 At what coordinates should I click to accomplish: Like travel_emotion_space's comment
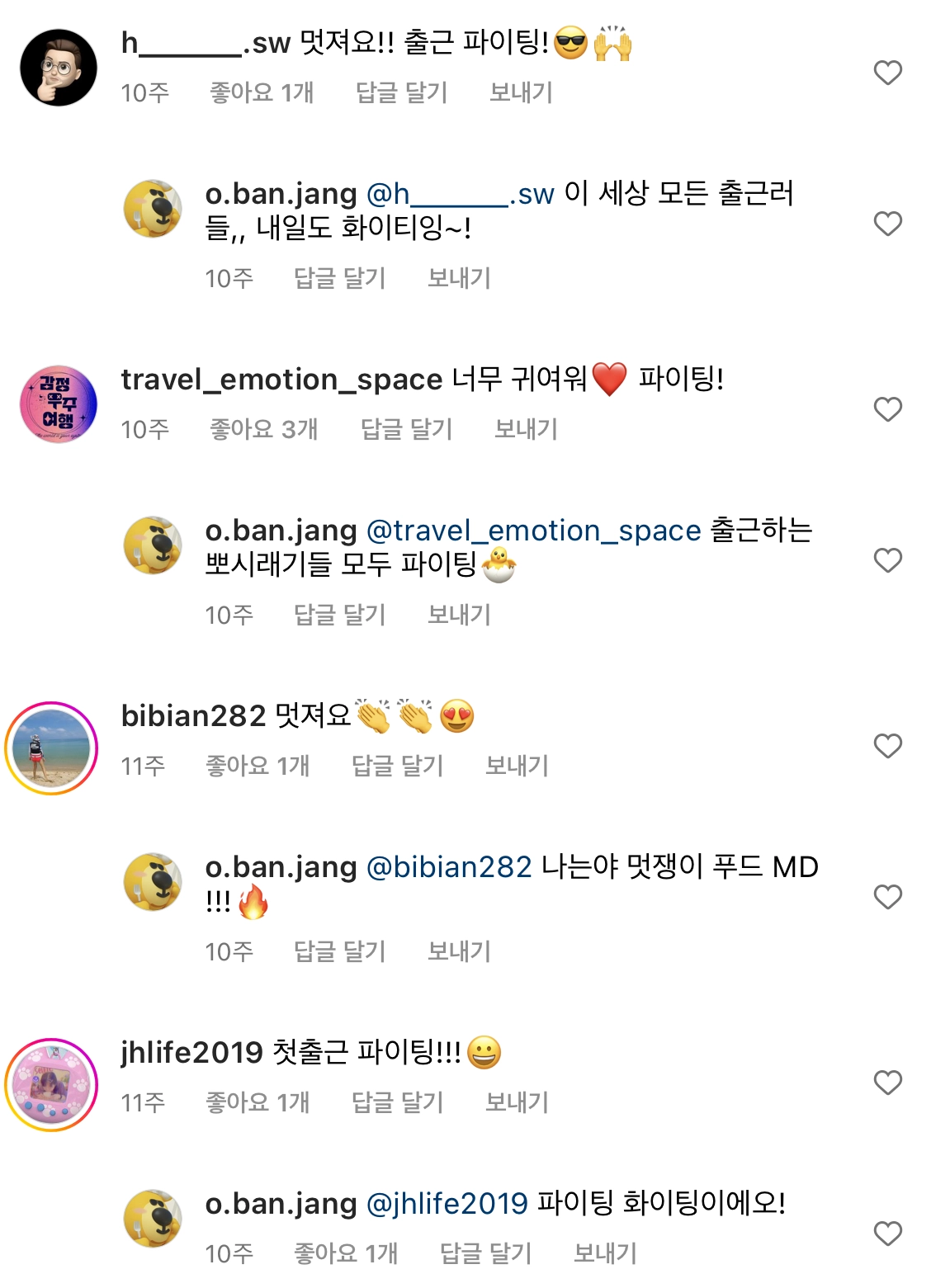click(x=887, y=409)
